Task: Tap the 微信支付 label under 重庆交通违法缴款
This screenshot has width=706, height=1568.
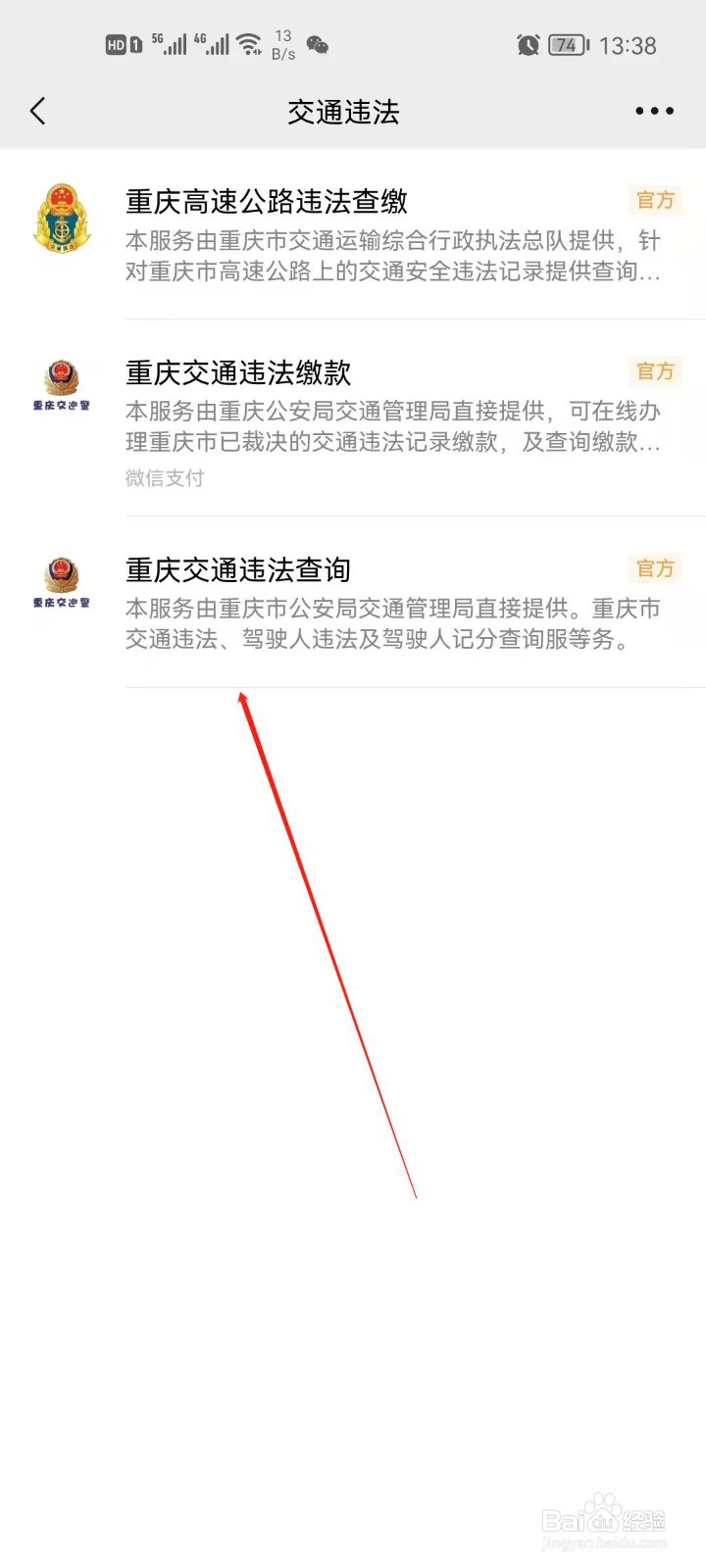Action: [x=164, y=479]
